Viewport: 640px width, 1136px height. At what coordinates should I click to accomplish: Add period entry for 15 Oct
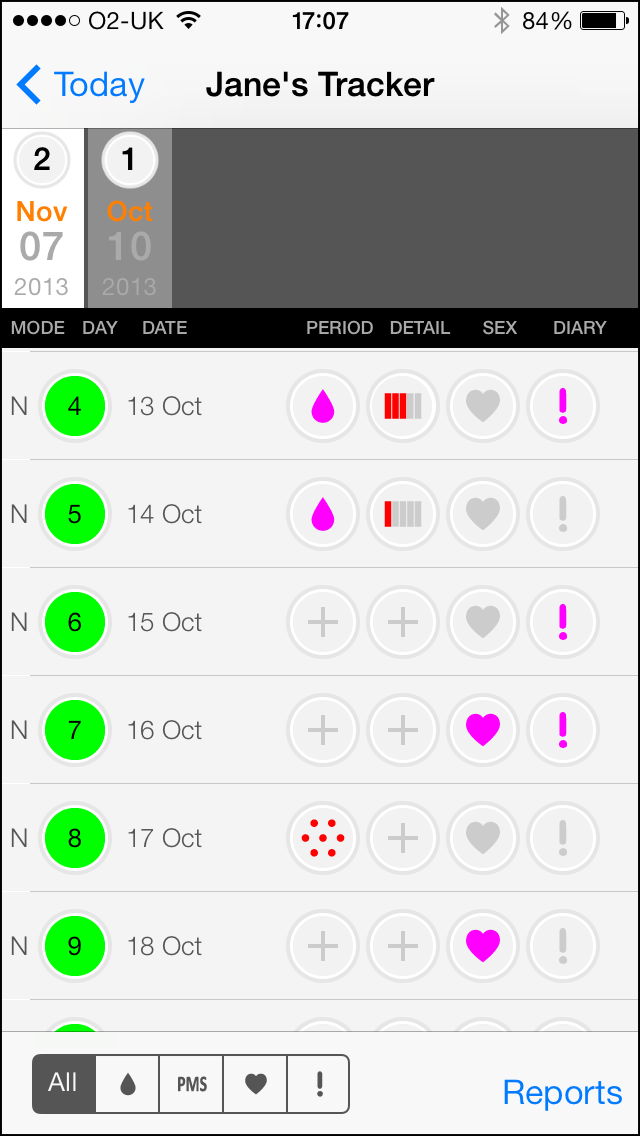322,623
